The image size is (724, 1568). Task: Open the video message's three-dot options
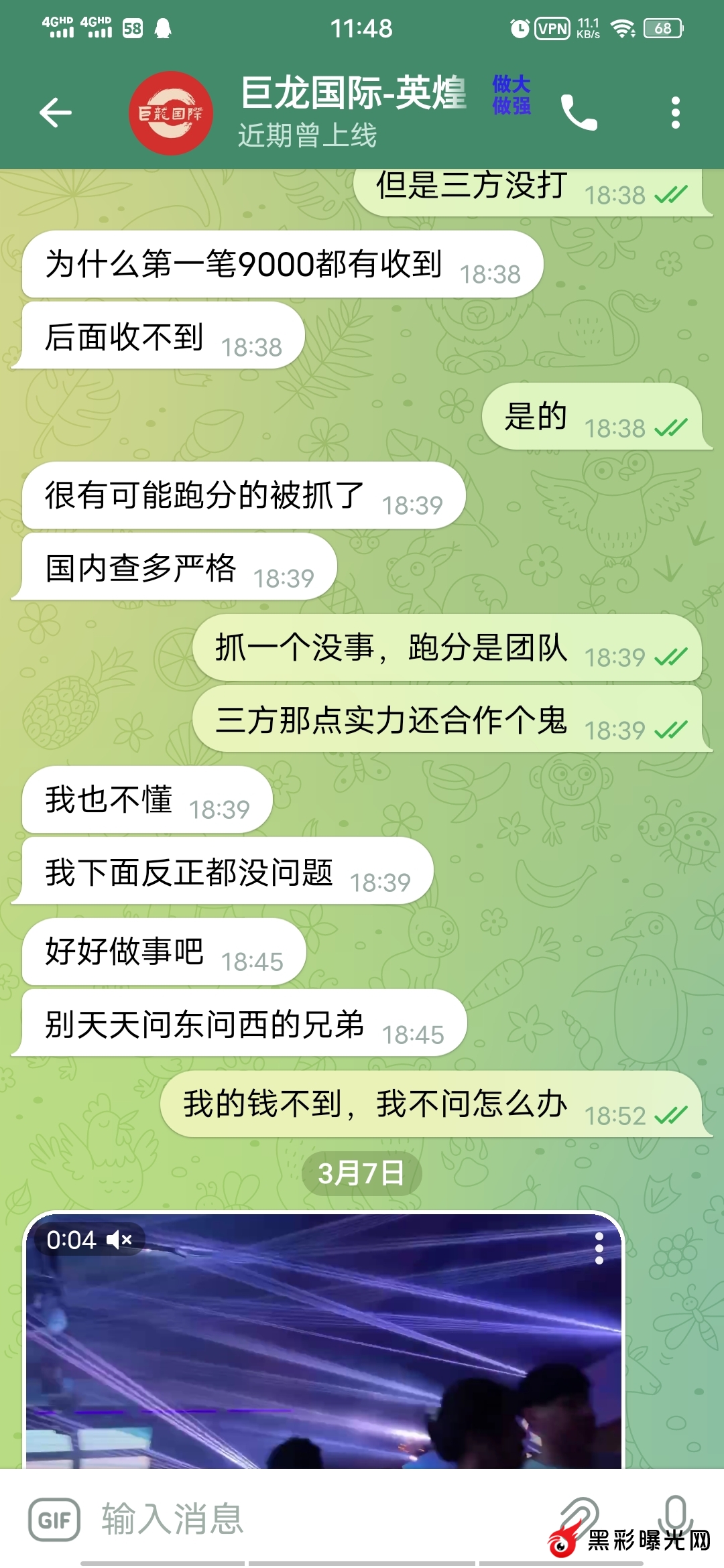tap(599, 1248)
